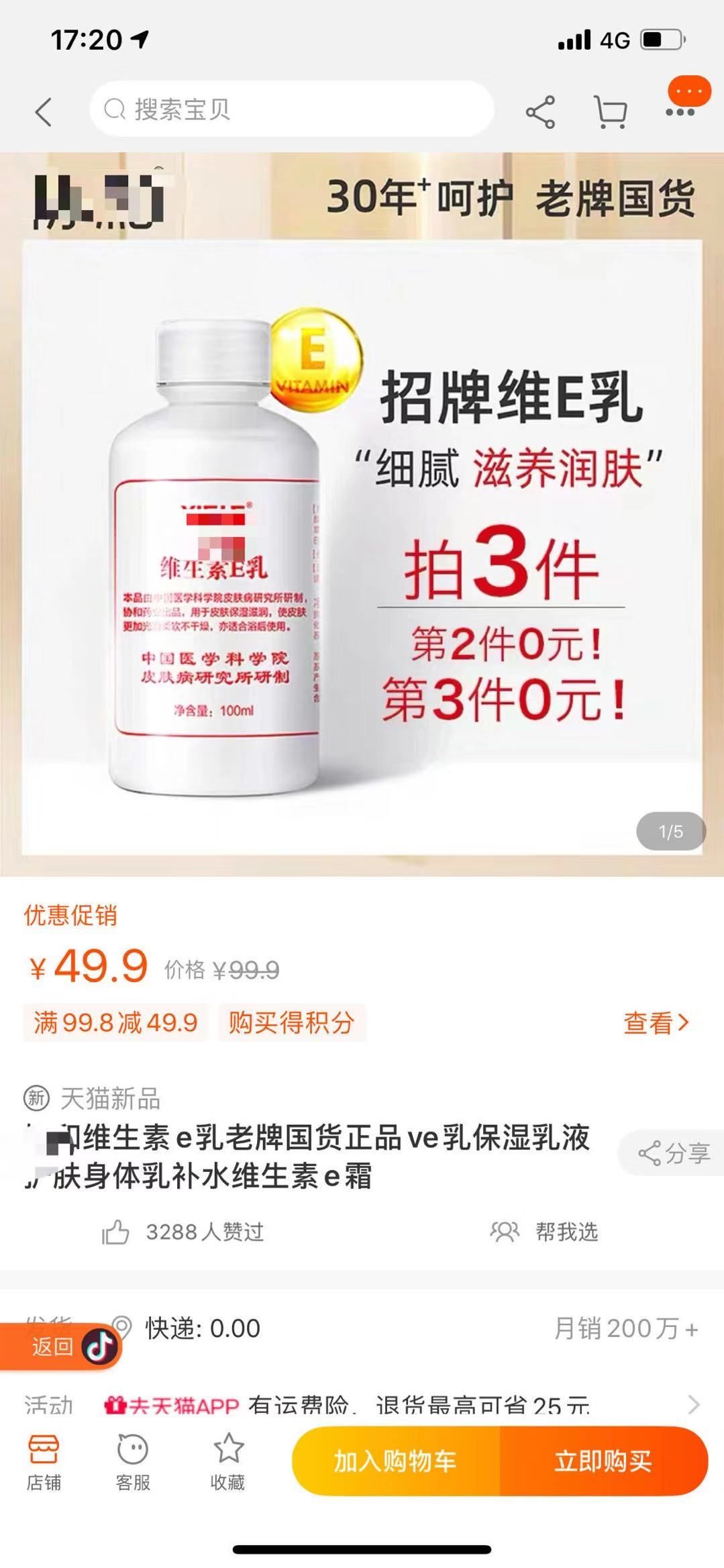Tap 加入购物车 to add to cart
724x1568 pixels.
click(x=396, y=1461)
